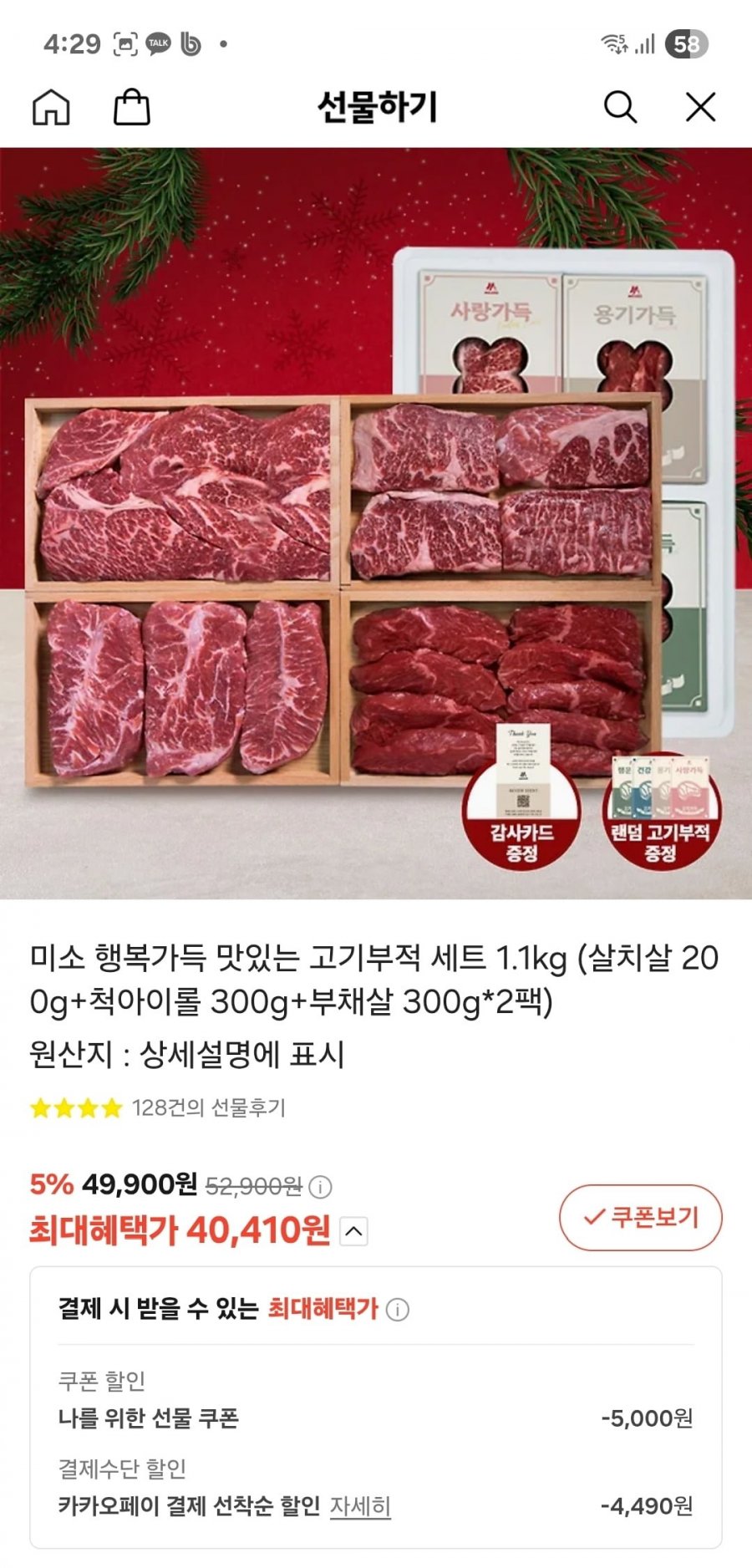Close the 선물하기 page
This screenshot has height=1568, width=752.
point(700,107)
